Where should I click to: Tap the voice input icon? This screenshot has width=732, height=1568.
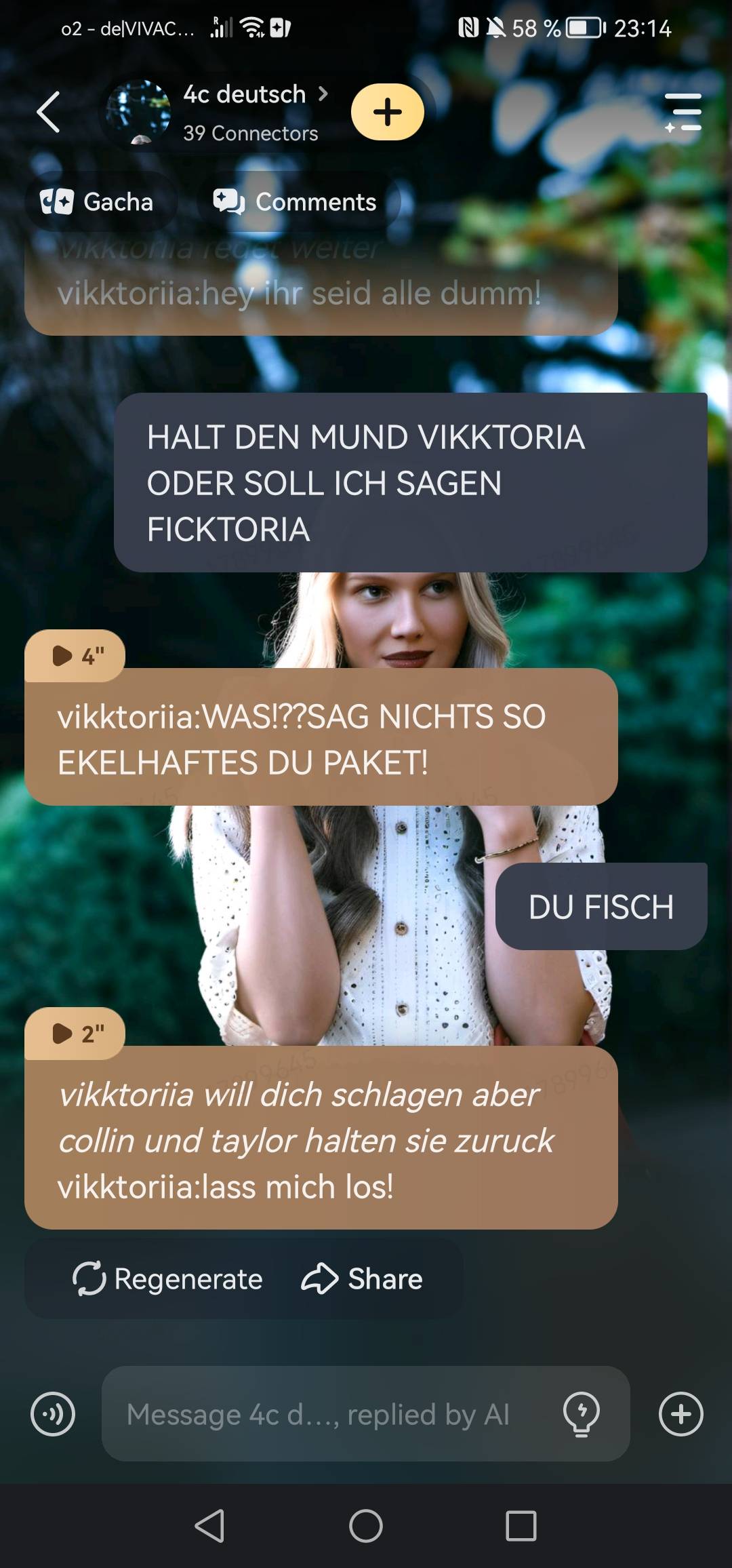(53, 1414)
